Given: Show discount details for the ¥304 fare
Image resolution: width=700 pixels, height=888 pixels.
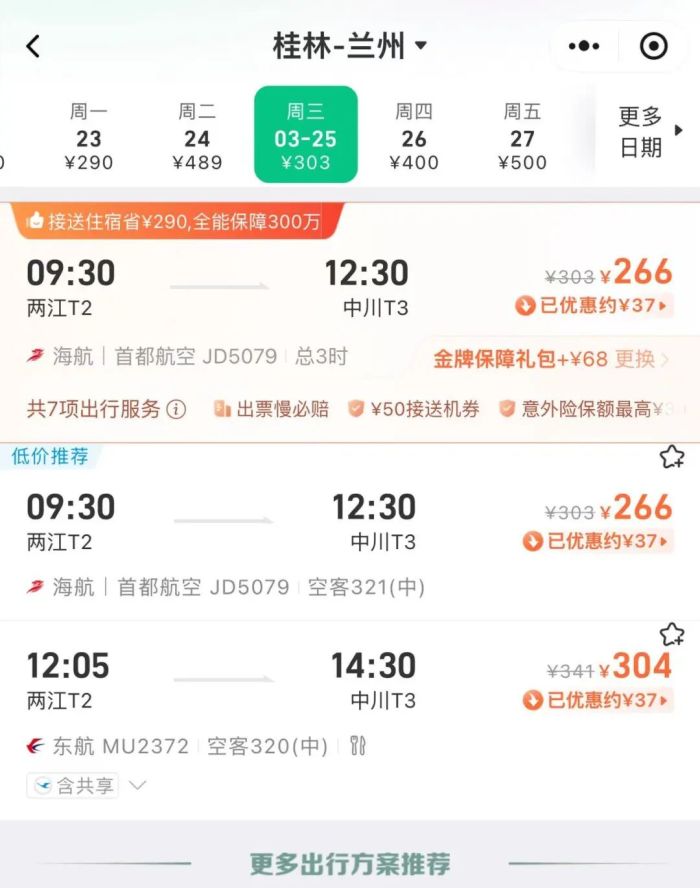Looking at the screenshot, I should 596,700.
